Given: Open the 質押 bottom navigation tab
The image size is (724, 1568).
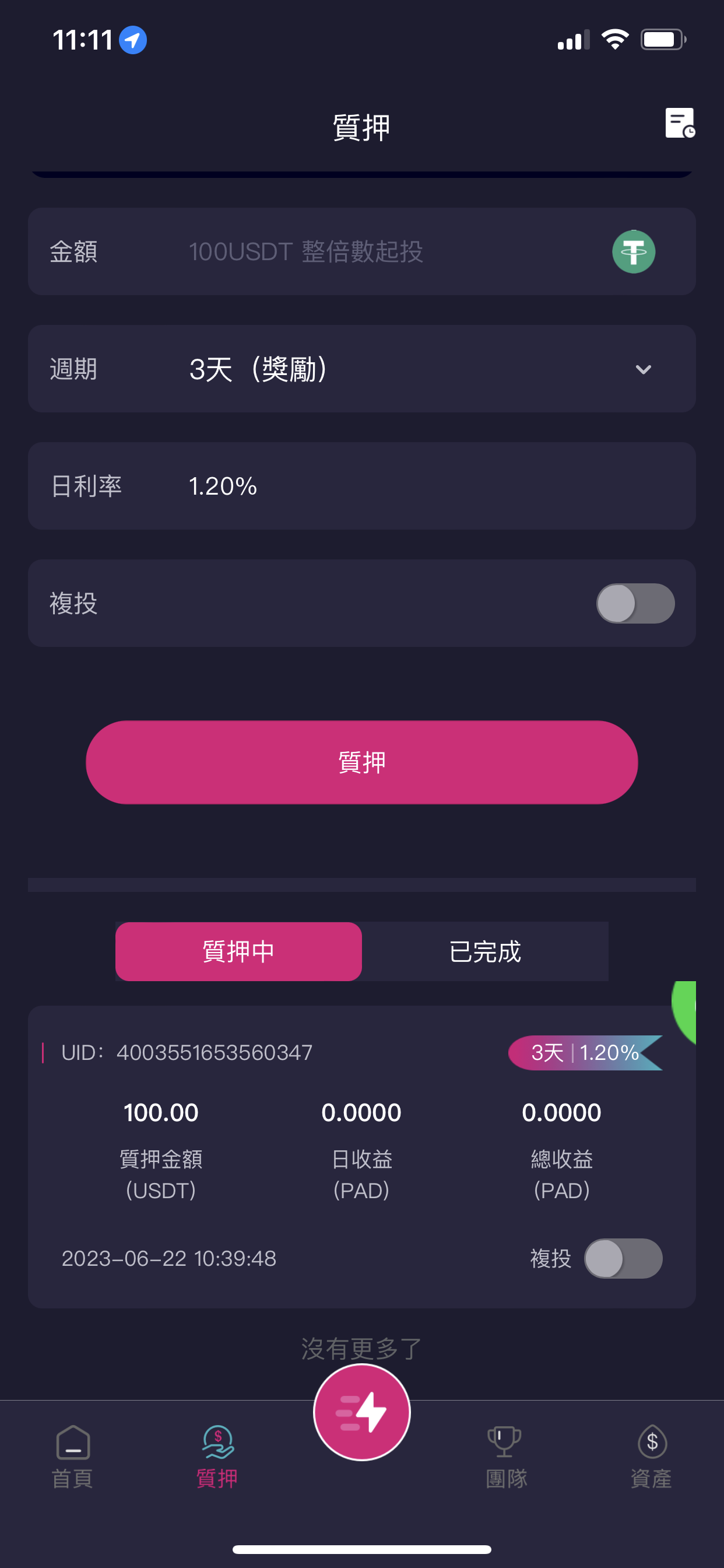Looking at the screenshot, I should [x=217, y=1456].
